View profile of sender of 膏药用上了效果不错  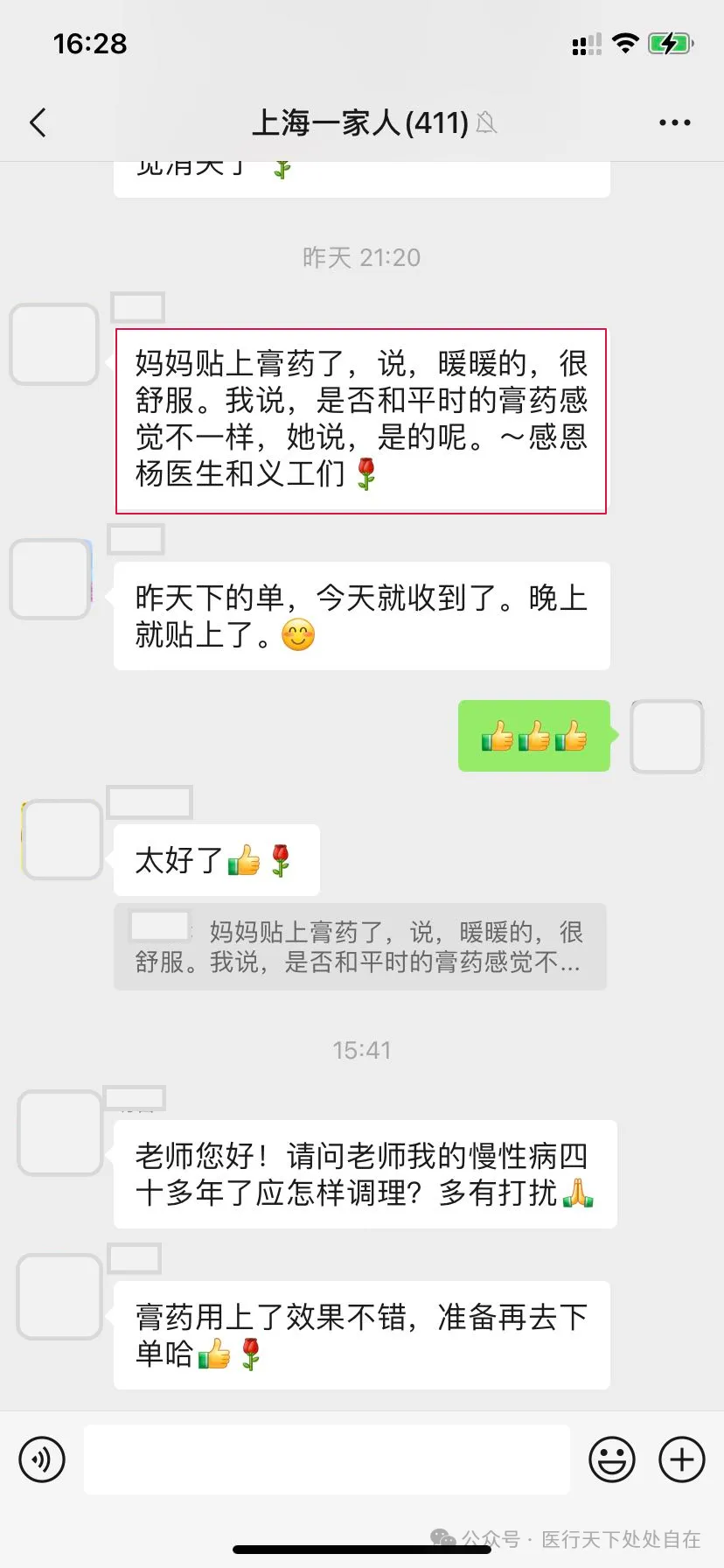click(60, 1296)
